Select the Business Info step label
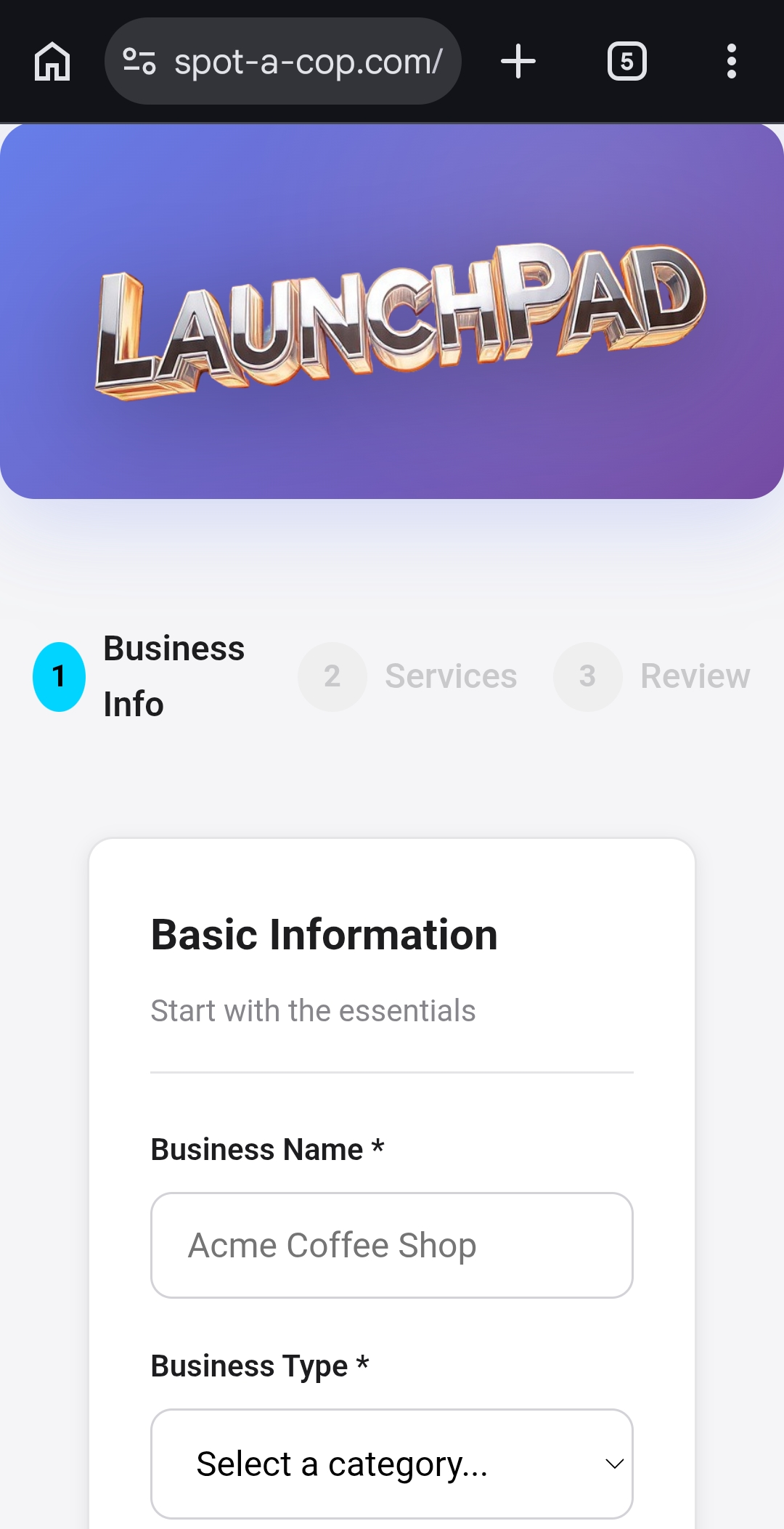Viewport: 784px width, 1529px height. [x=173, y=676]
